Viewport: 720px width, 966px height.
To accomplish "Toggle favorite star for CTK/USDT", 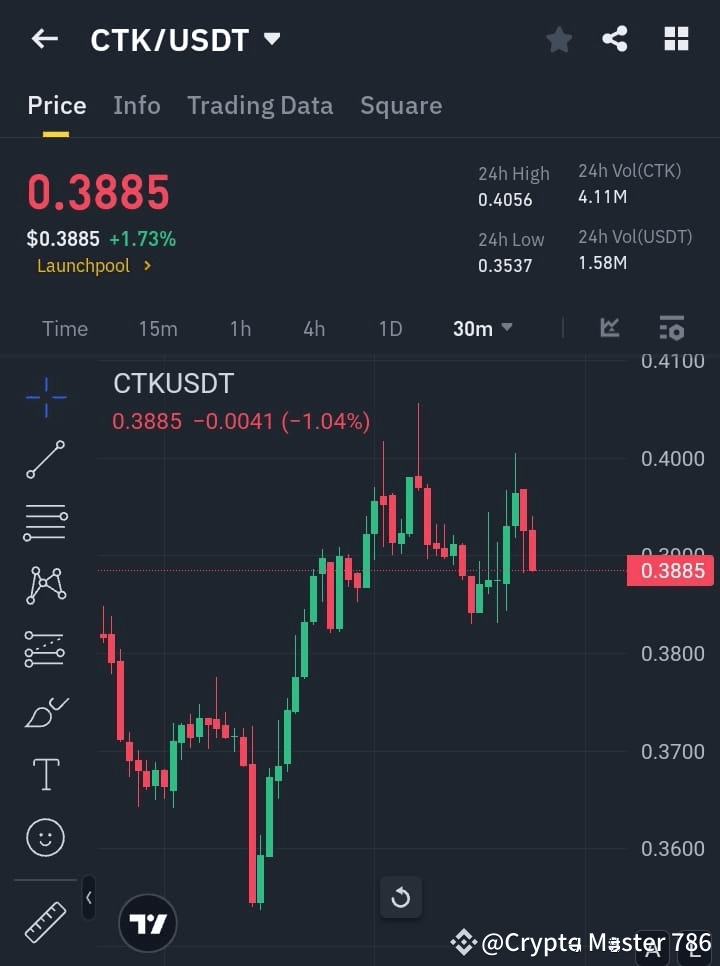I will click(559, 39).
